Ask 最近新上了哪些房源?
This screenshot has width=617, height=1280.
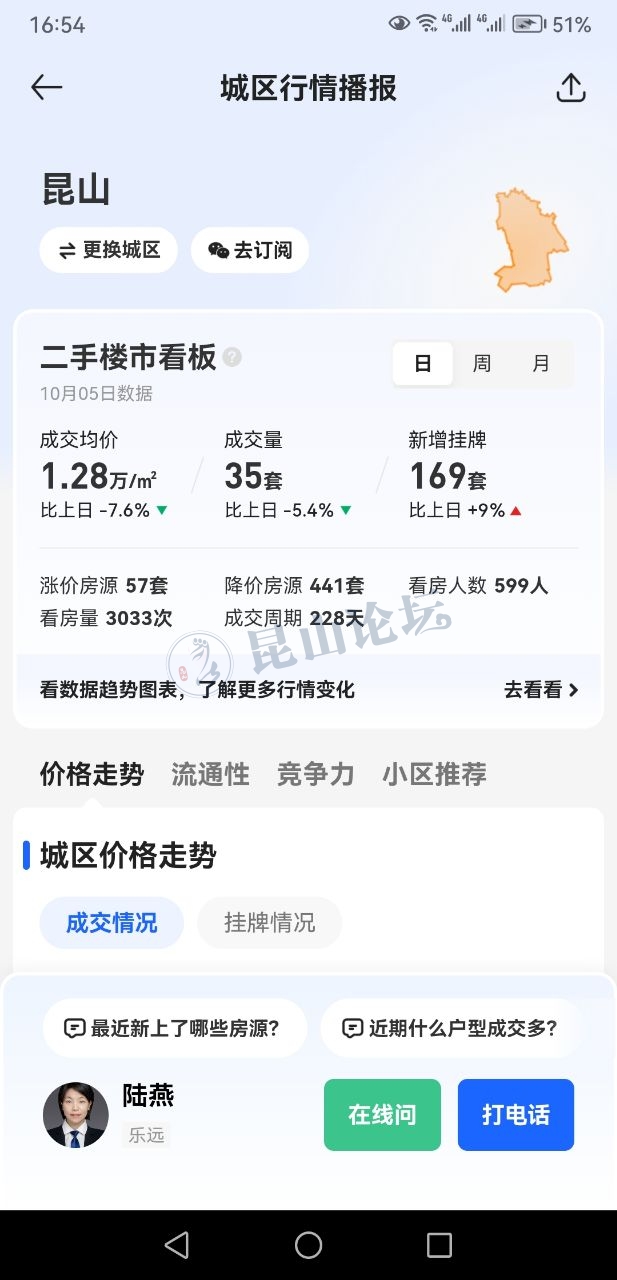pos(174,1028)
